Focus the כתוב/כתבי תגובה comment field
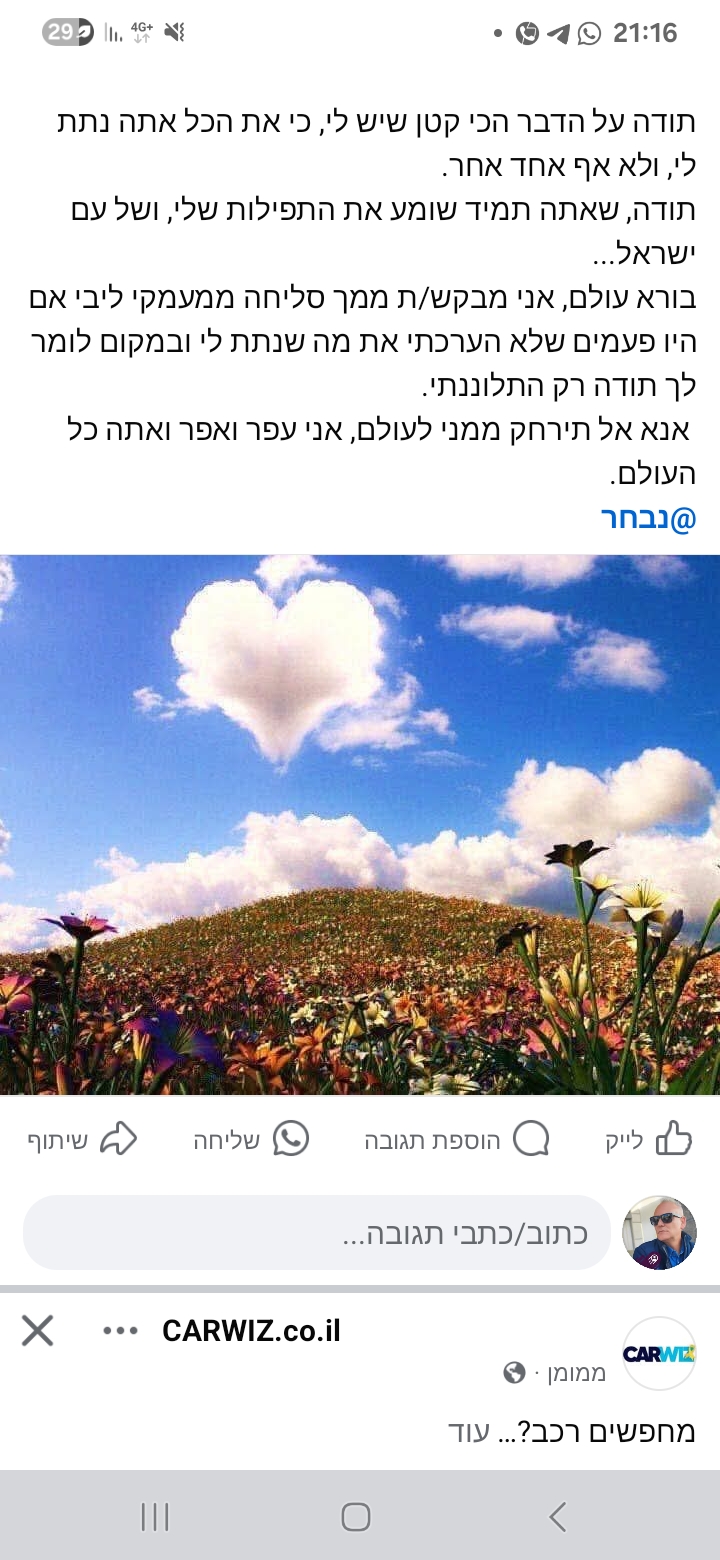Screen dimensions: 720x1560 [x=316, y=1232]
